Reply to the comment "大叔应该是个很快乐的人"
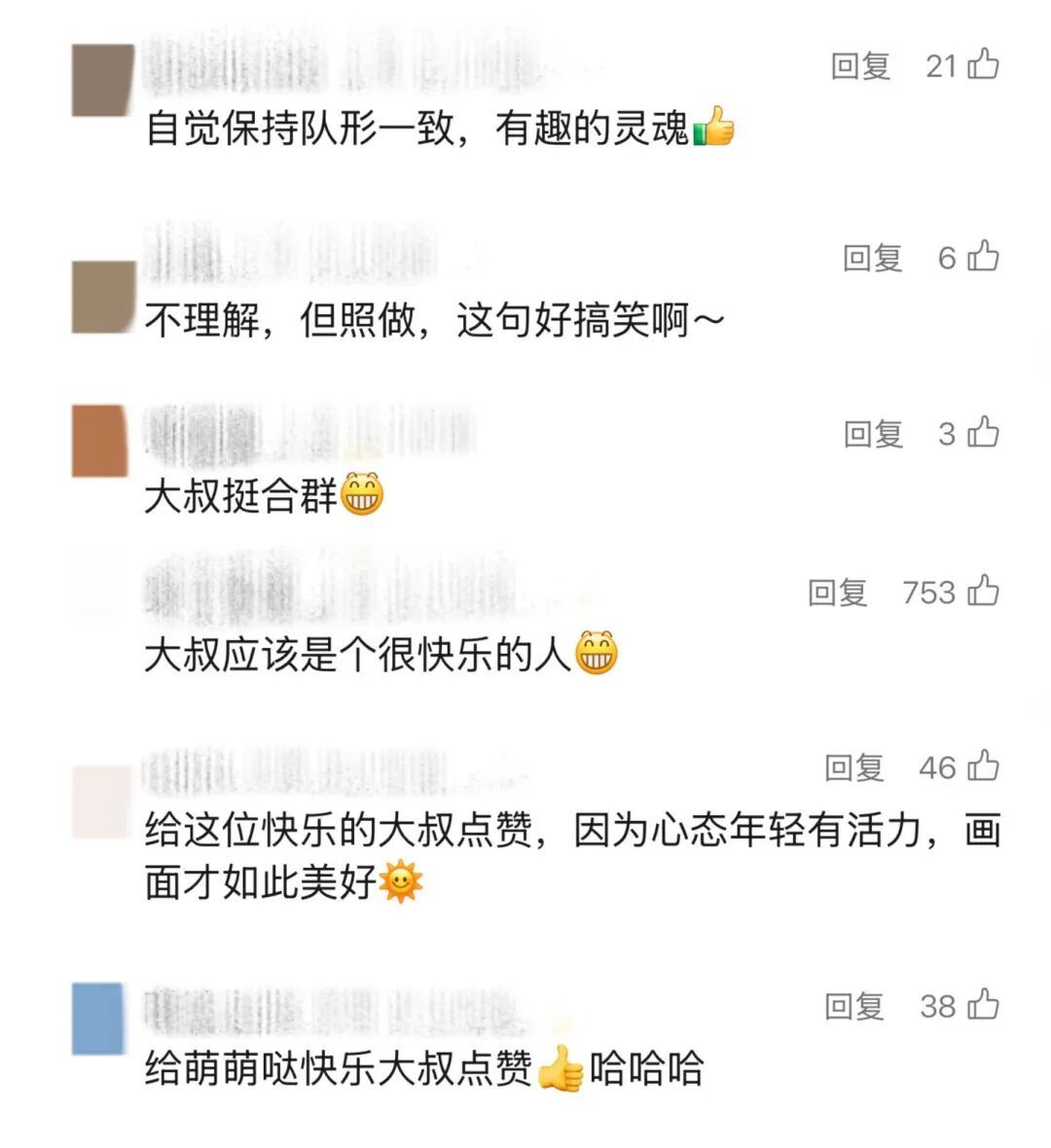1051x1148 pixels. pyautogui.click(x=837, y=592)
